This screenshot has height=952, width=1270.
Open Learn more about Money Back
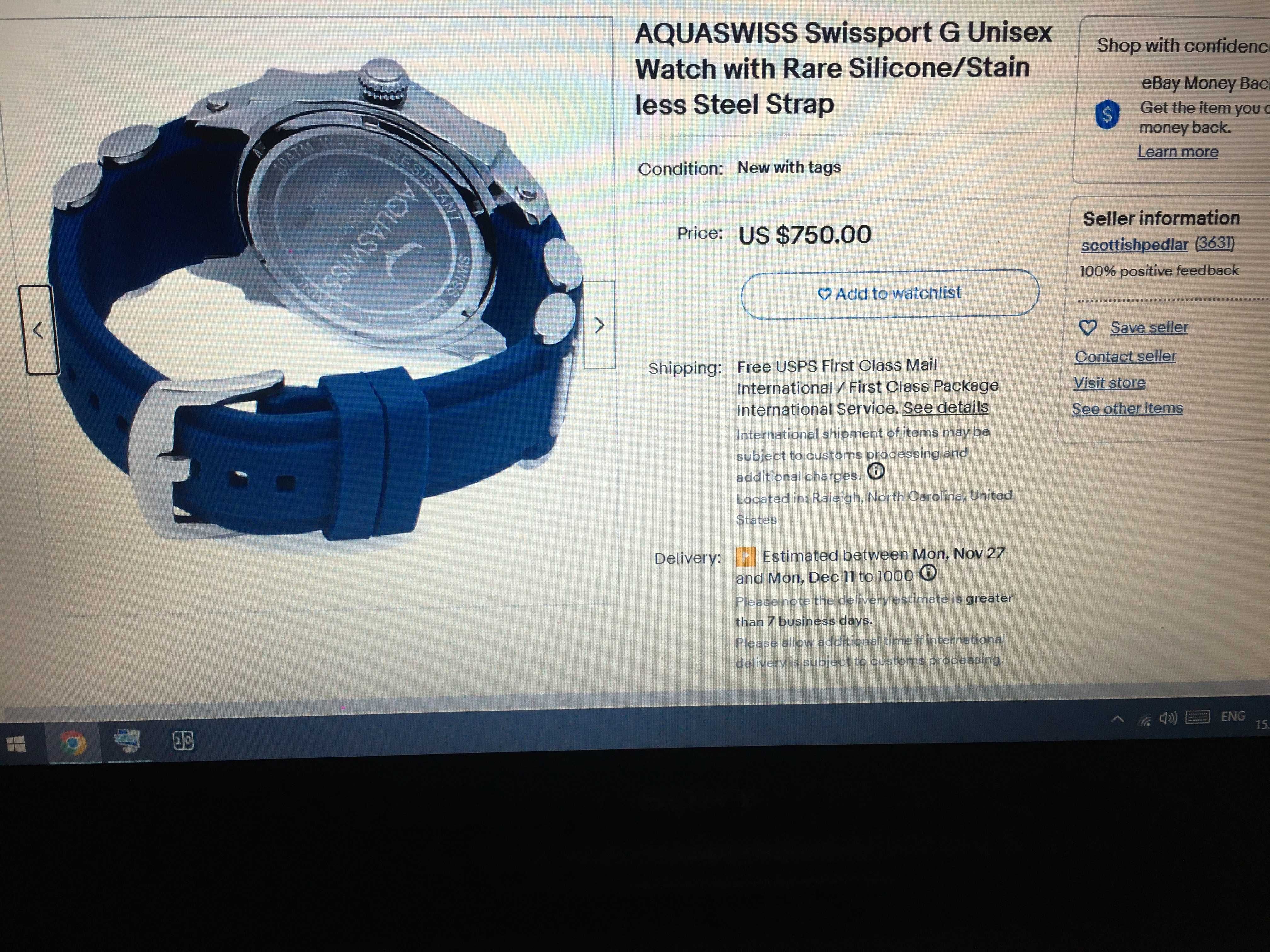1178,151
